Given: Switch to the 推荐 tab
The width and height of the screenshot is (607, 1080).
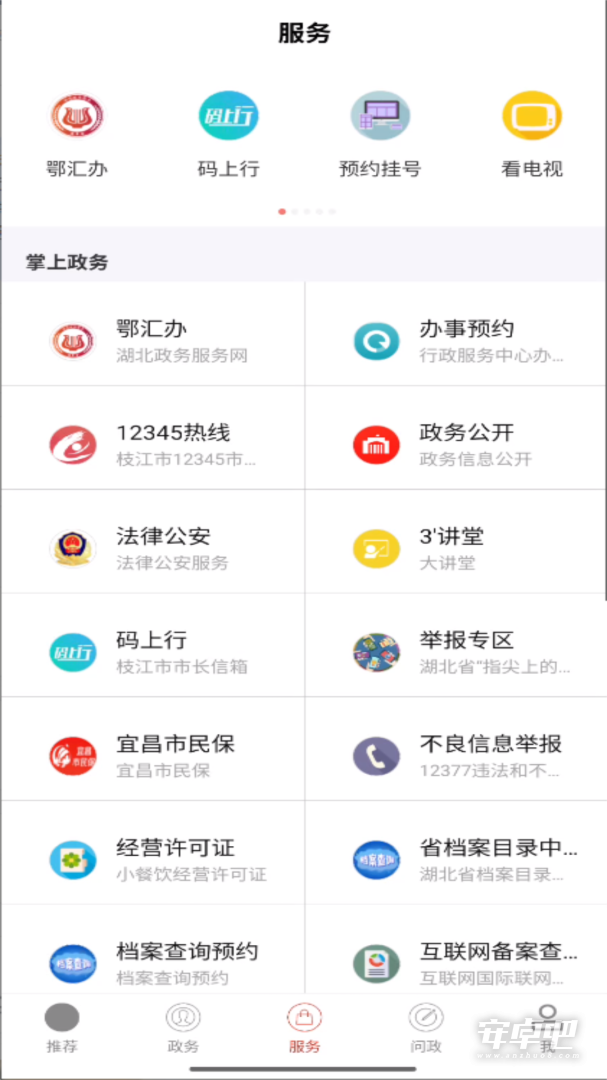Looking at the screenshot, I should click(x=62, y=1028).
